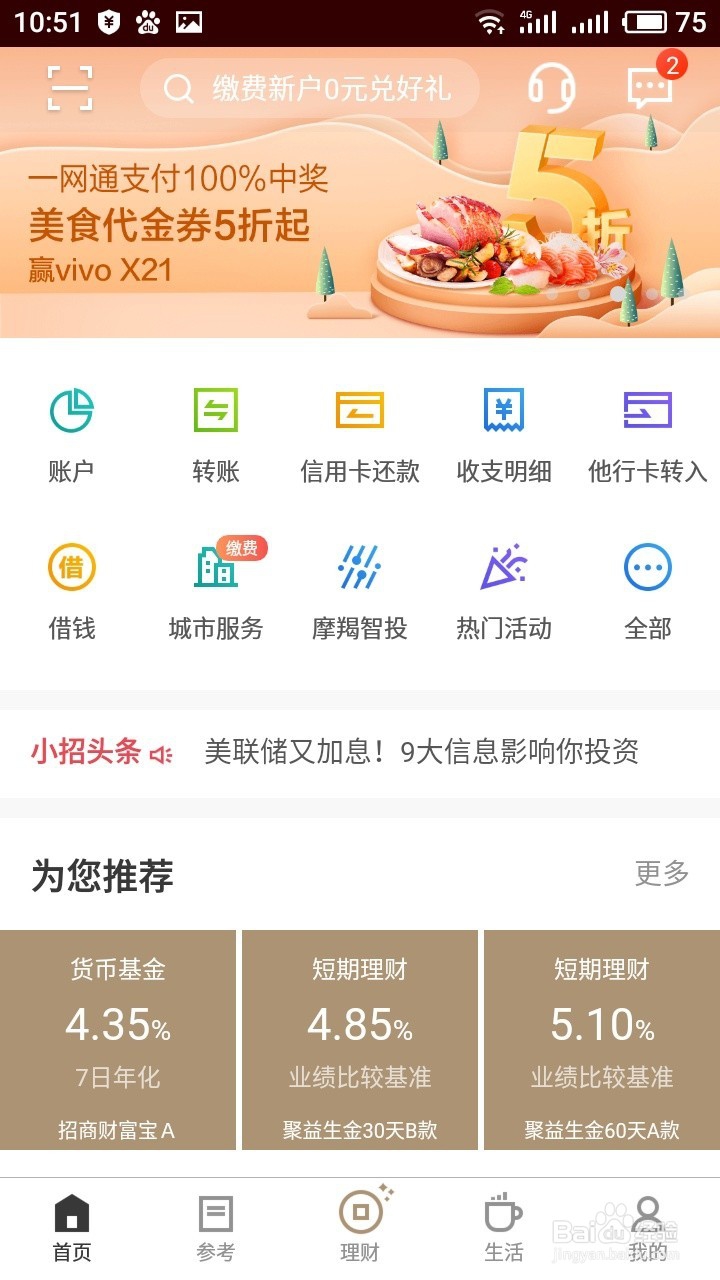
Task: Open the QR code scanner
Action: (70, 87)
